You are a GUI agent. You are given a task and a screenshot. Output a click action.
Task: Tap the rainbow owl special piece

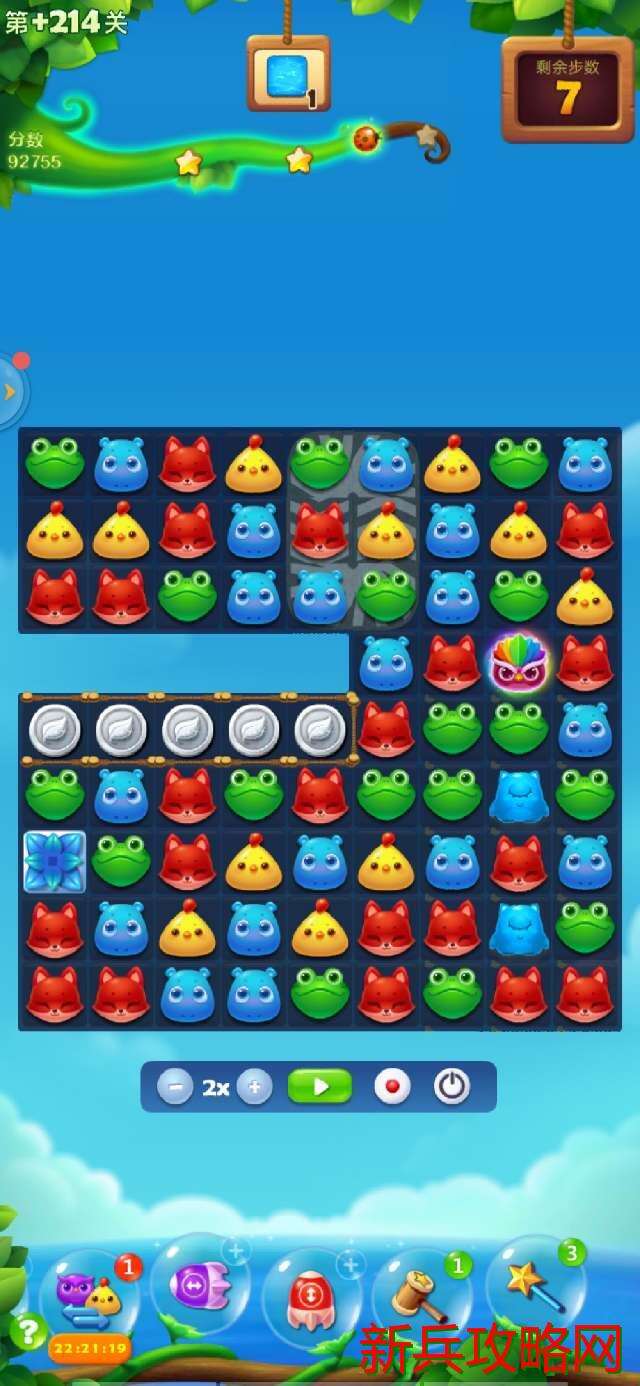click(x=518, y=662)
